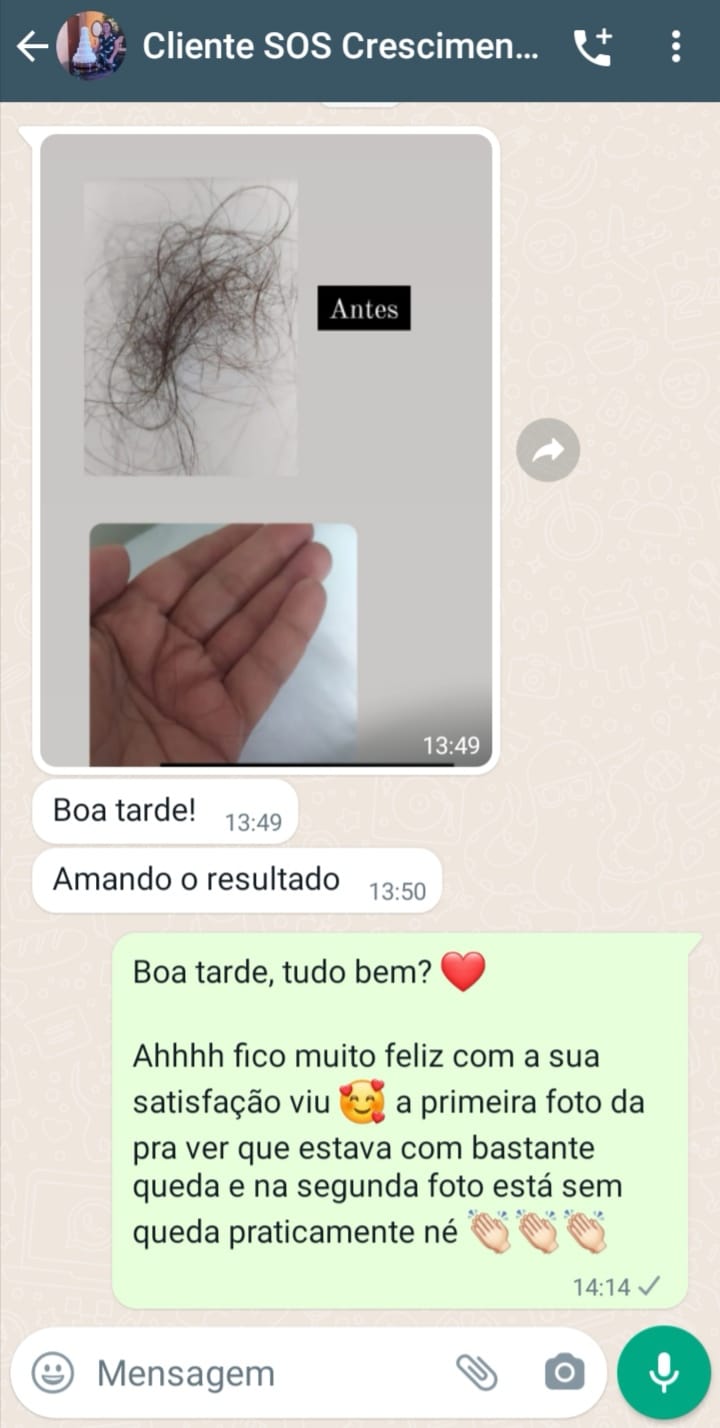Start a call with this contact
This screenshot has width=720, height=1428.
tap(592, 47)
